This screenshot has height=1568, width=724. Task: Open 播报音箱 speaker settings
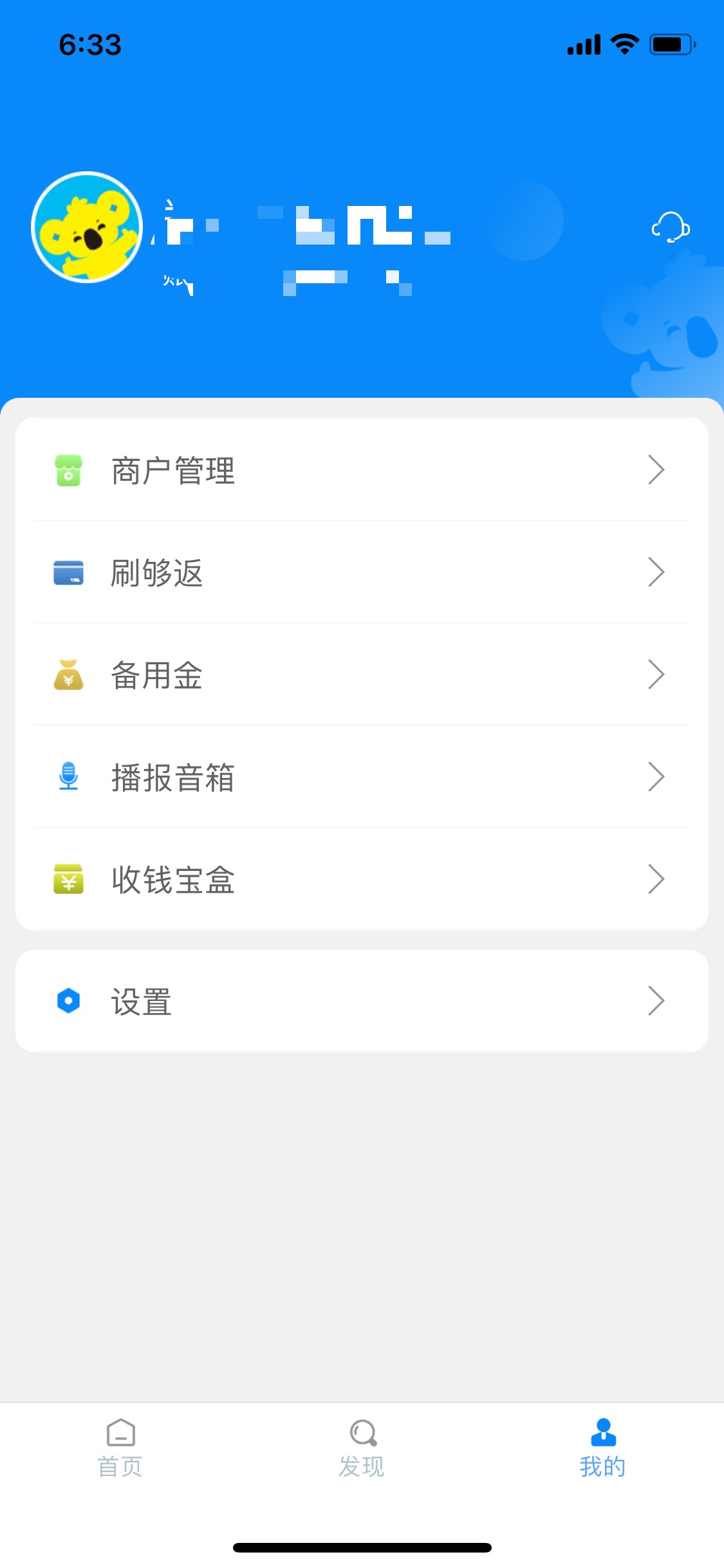pyautogui.click(x=362, y=777)
